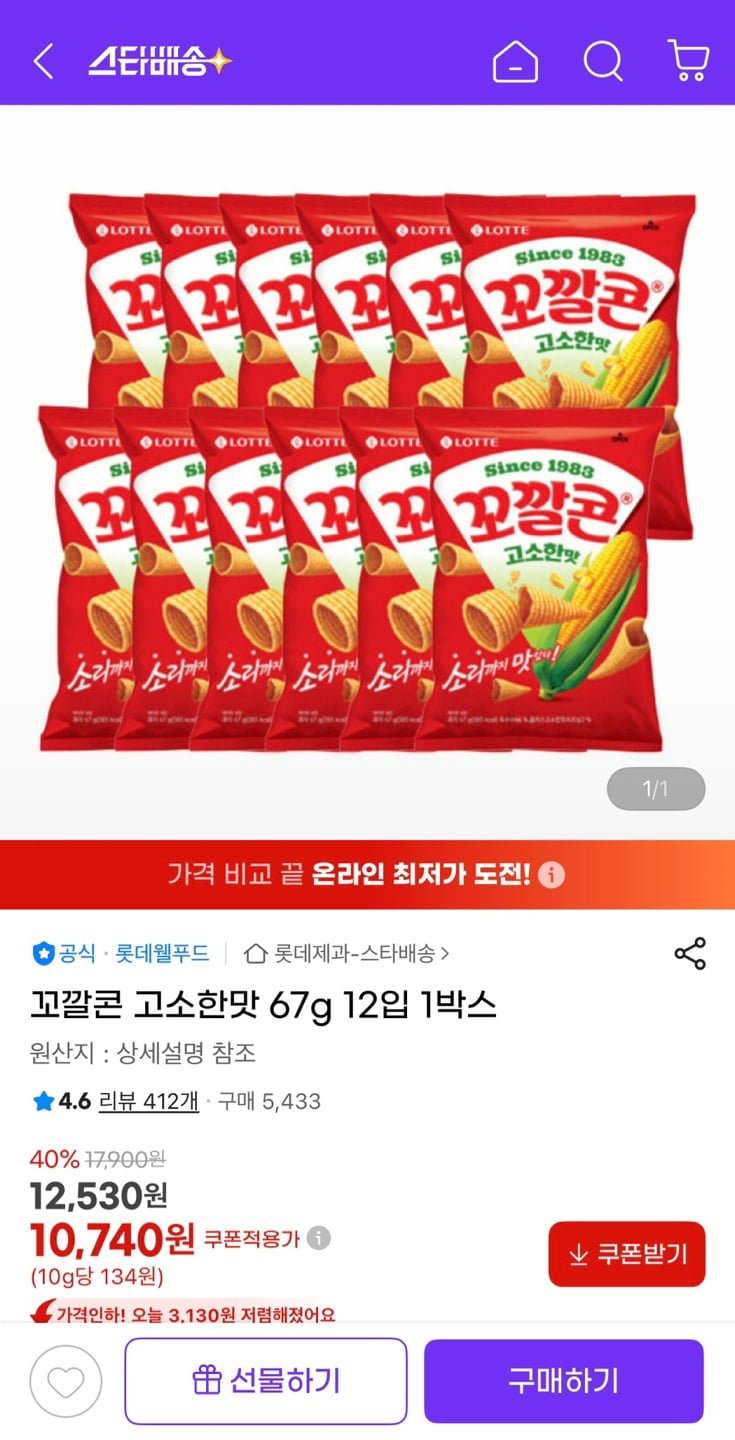The image size is (735, 1440).
Task: Tap the info icon on 온라인 최저가 banner
Action: [x=551, y=876]
